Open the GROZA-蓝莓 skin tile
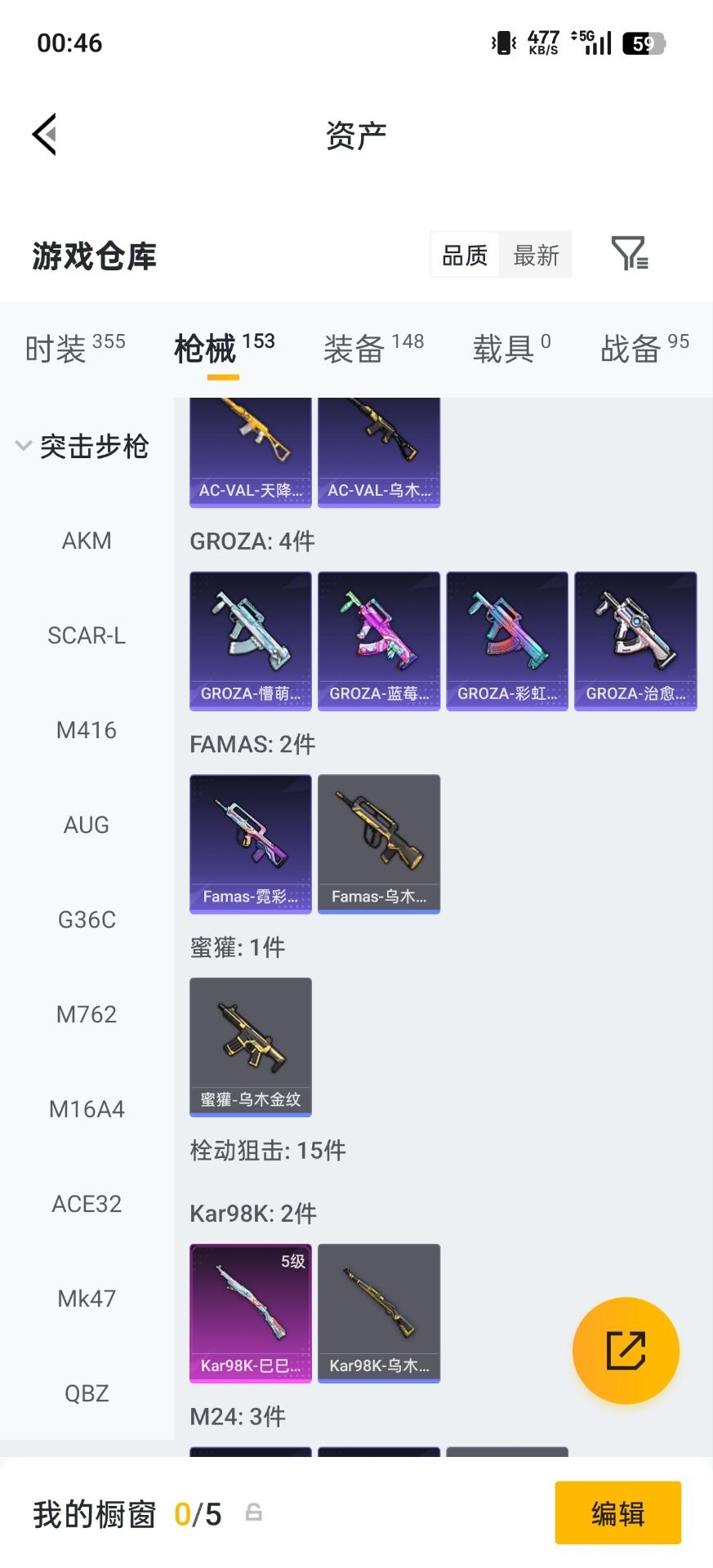The width and height of the screenshot is (713, 1568). [x=379, y=641]
